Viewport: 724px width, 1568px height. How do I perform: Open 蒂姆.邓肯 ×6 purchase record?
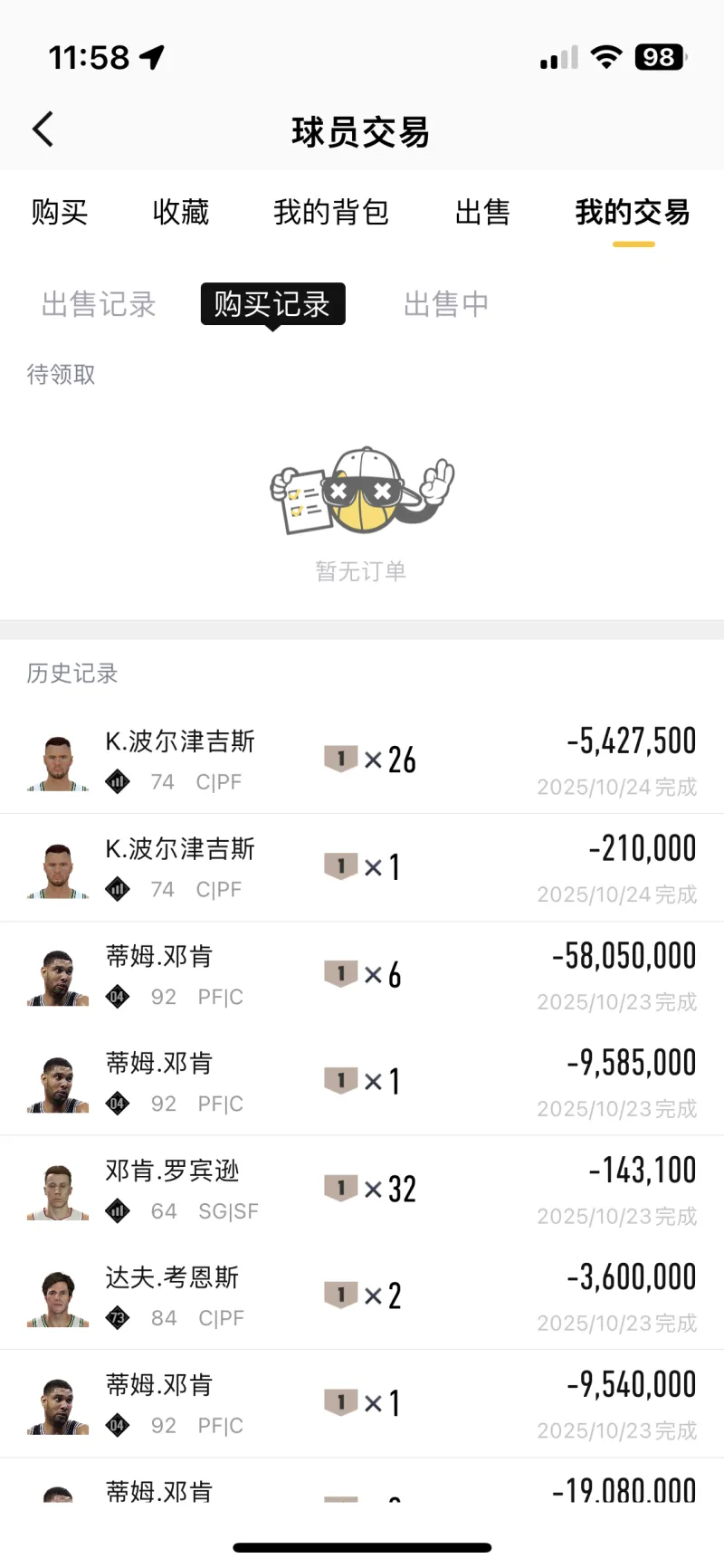(362, 975)
